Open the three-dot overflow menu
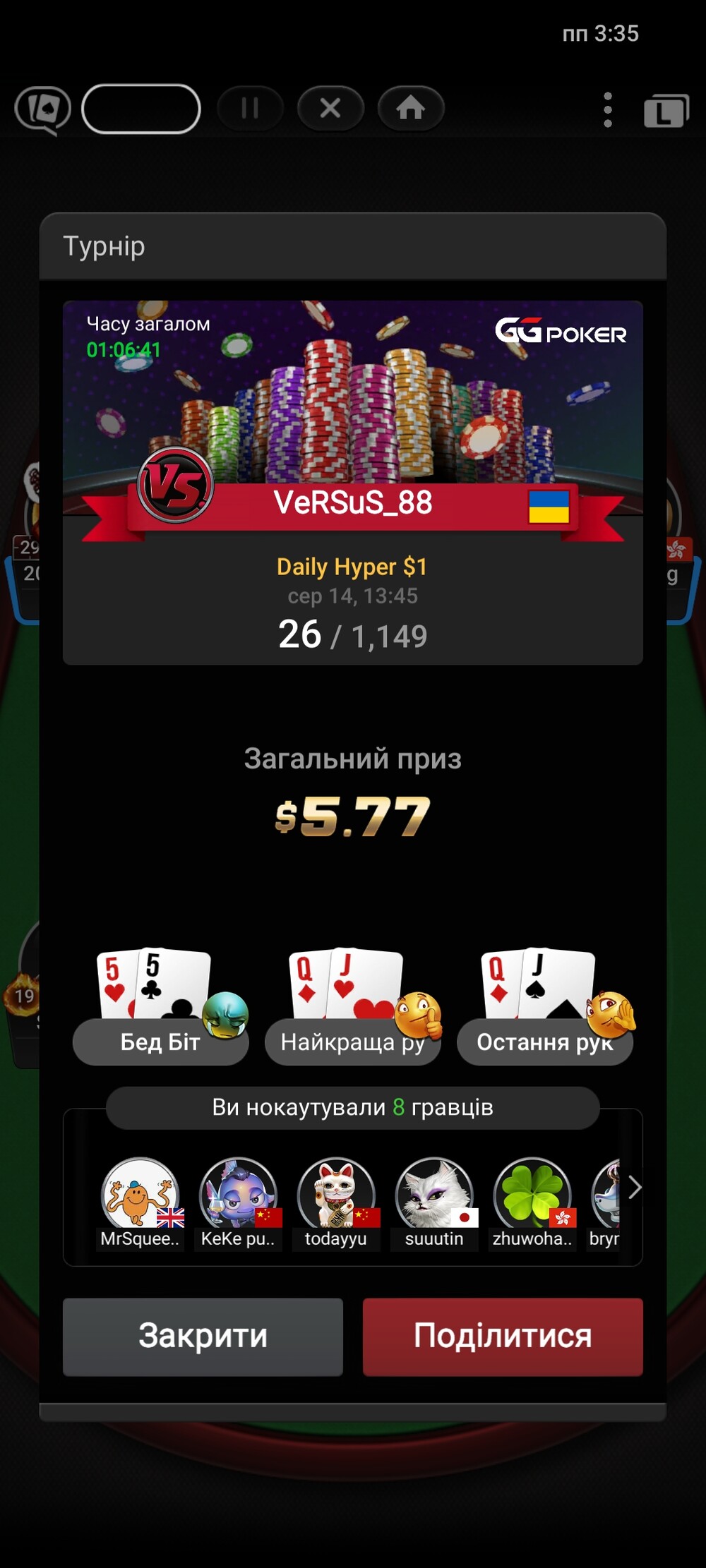This screenshot has width=706, height=1568. pos(608,110)
